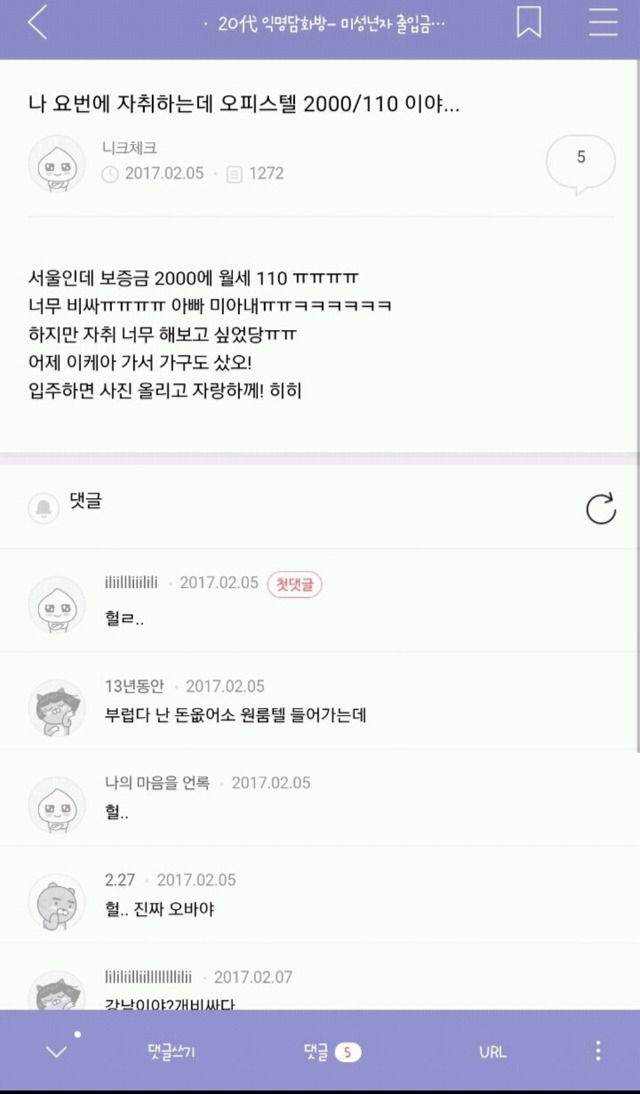Tap the comment count bubble showing 5

pyautogui.click(x=580, y=160)
